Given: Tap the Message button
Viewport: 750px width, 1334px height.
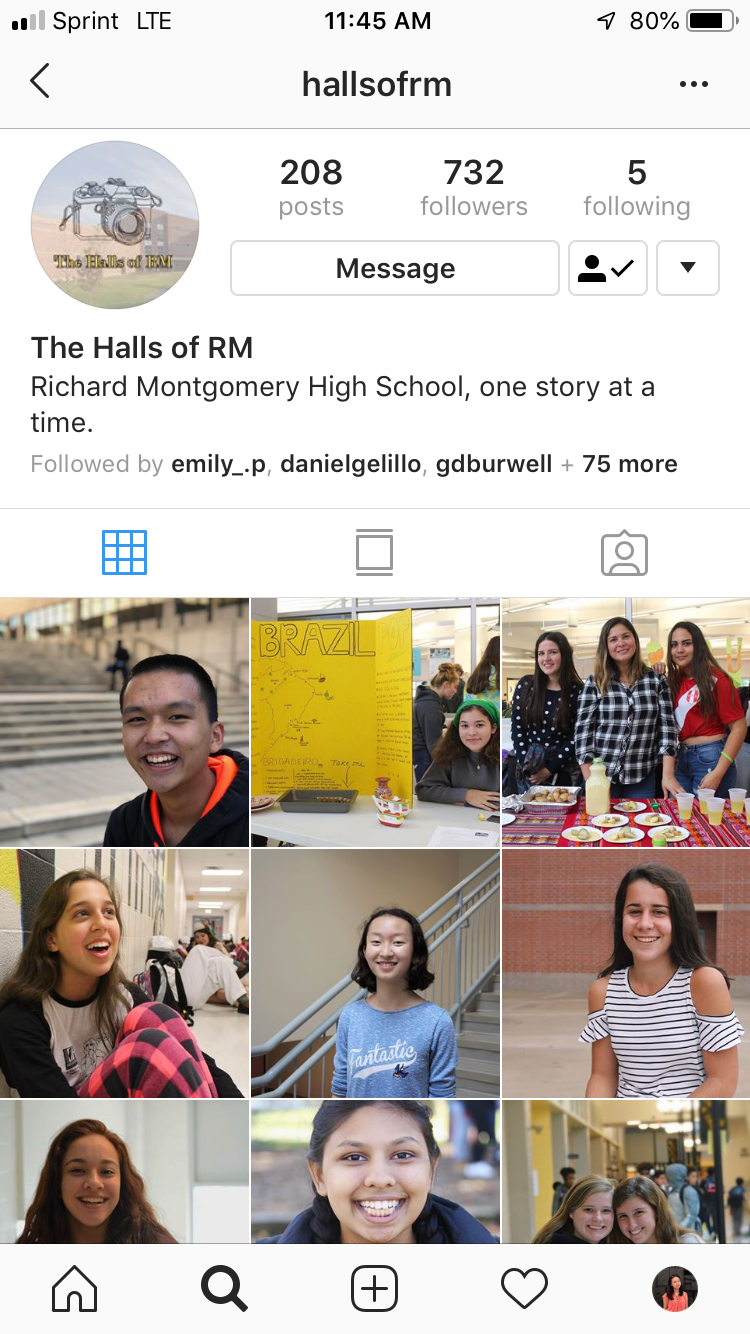Looking at the screenshot, I should tap(395, 268).
